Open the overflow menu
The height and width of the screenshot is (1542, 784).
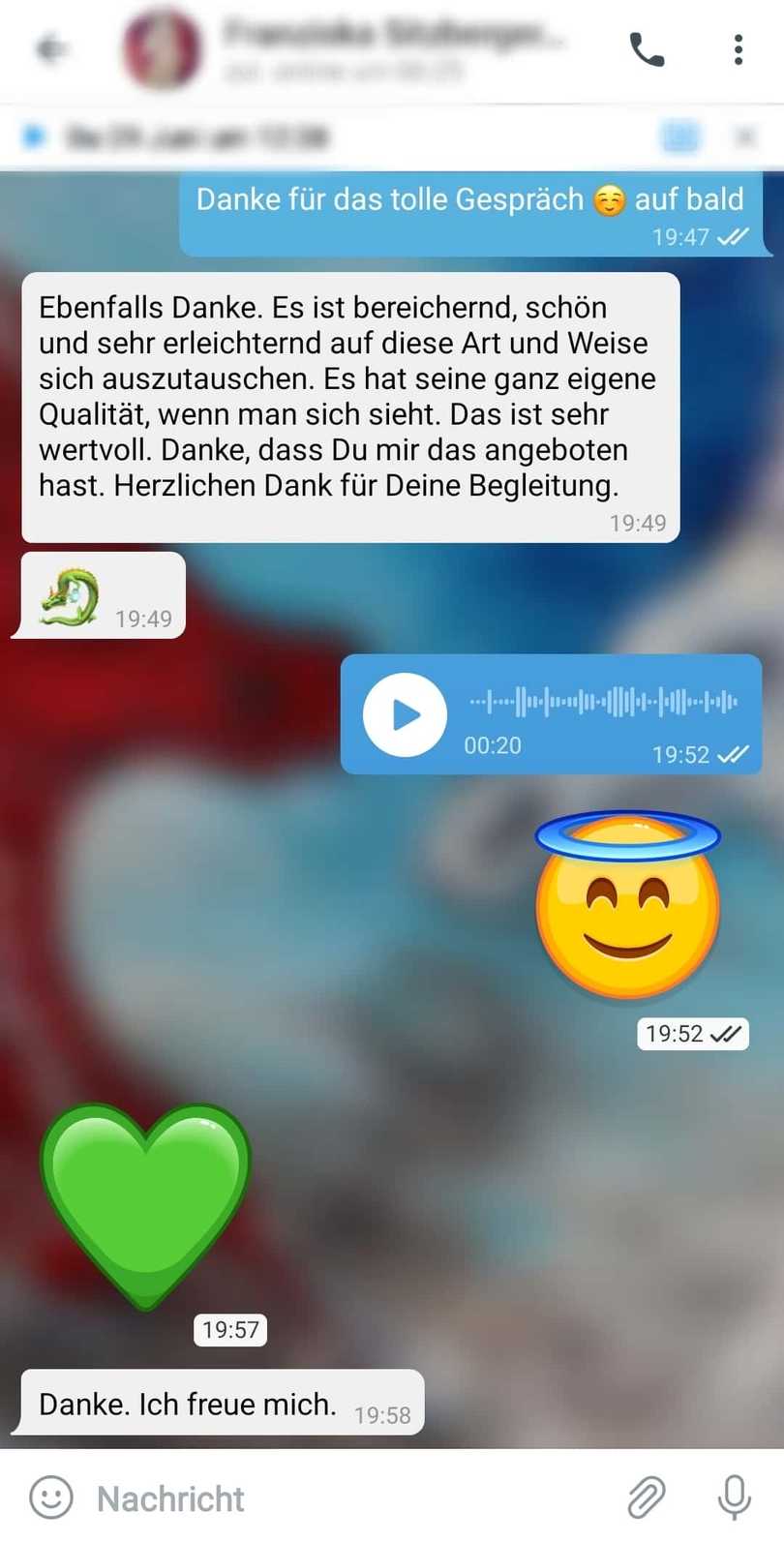click(739, 48)
